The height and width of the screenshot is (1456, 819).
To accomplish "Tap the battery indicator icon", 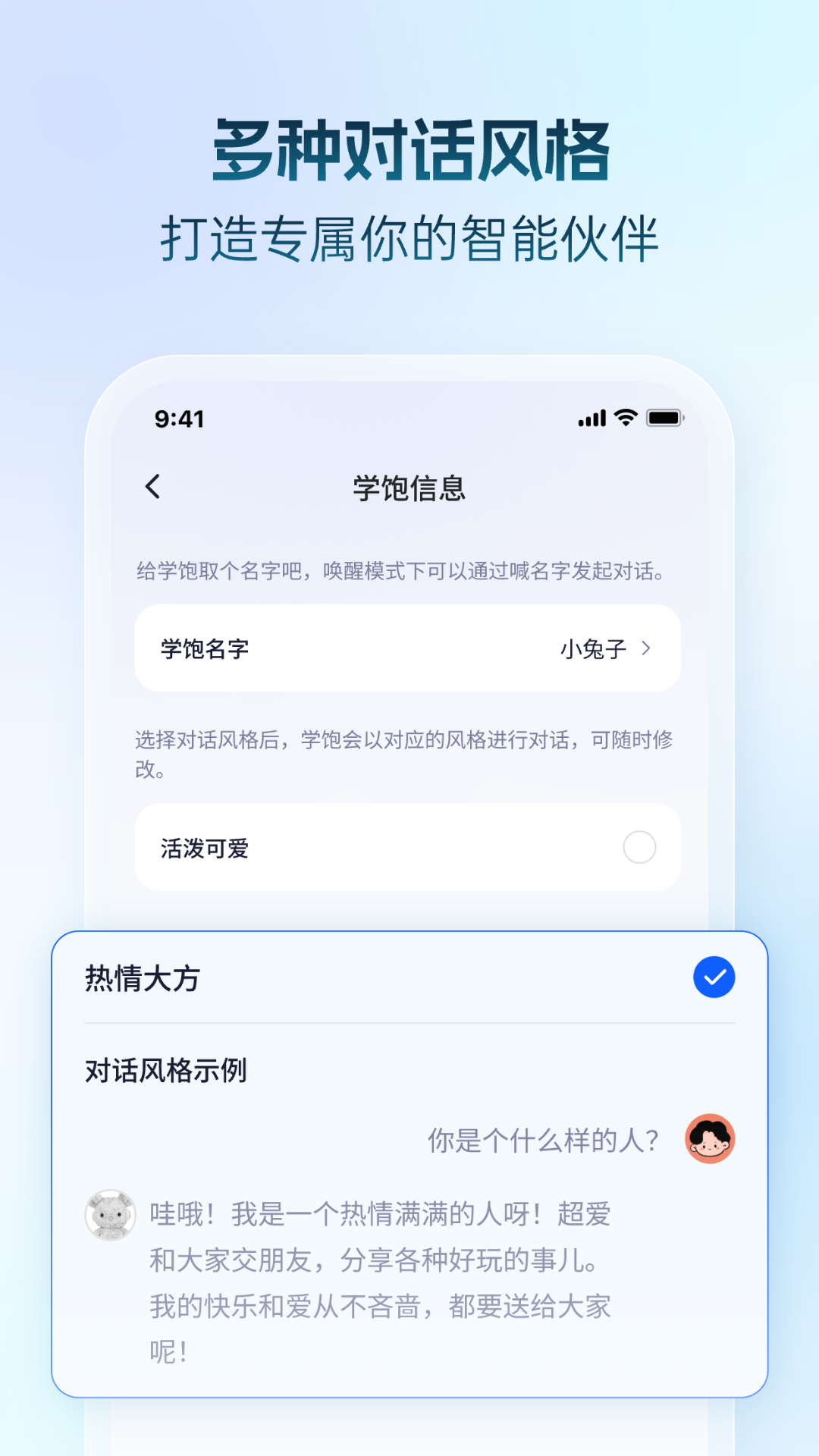I will [x=666, y=418].
